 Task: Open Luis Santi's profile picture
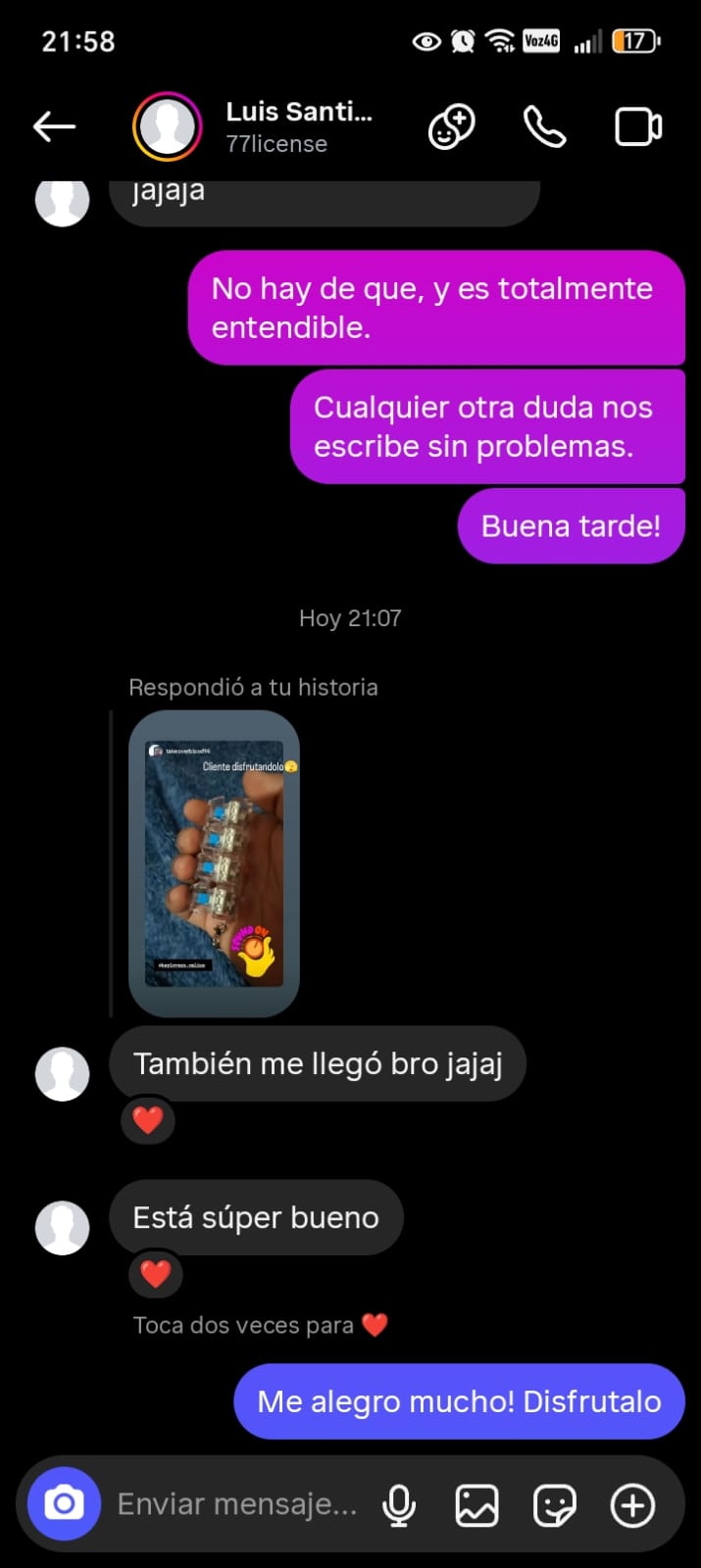pos(168,126)
